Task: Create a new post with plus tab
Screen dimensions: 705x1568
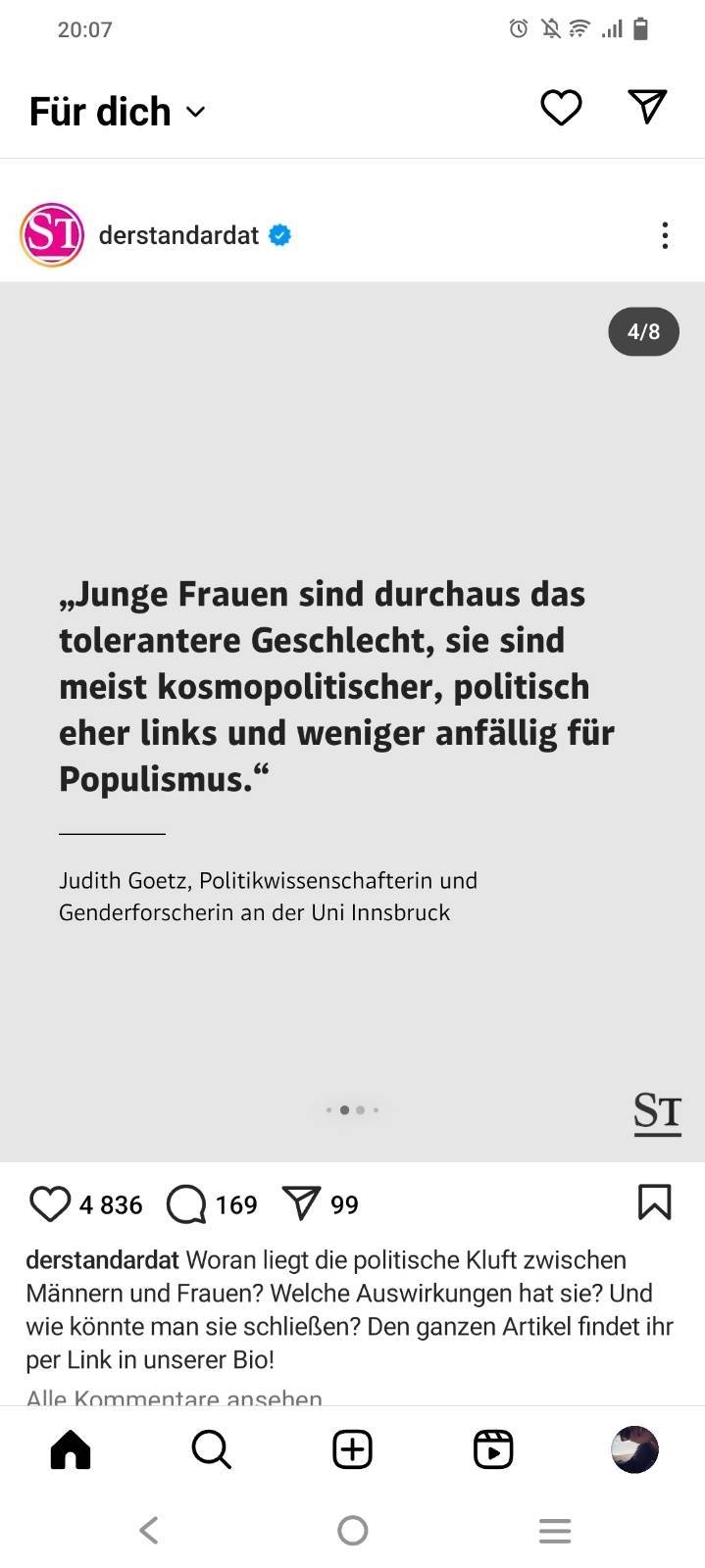Action: pos(352,1449)
